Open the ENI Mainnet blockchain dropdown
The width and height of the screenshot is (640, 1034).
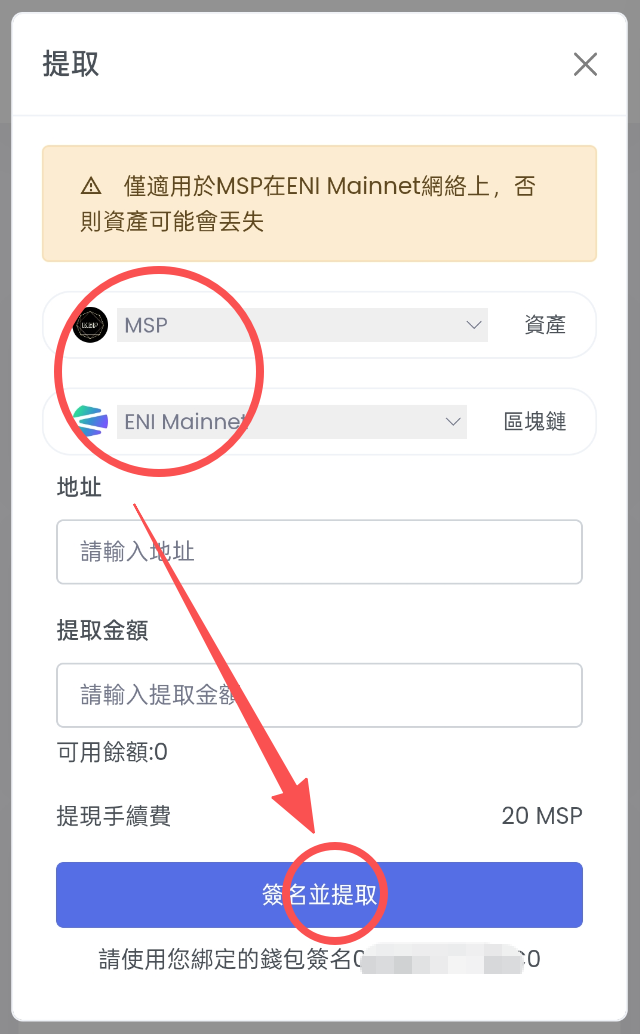(292, 422)
